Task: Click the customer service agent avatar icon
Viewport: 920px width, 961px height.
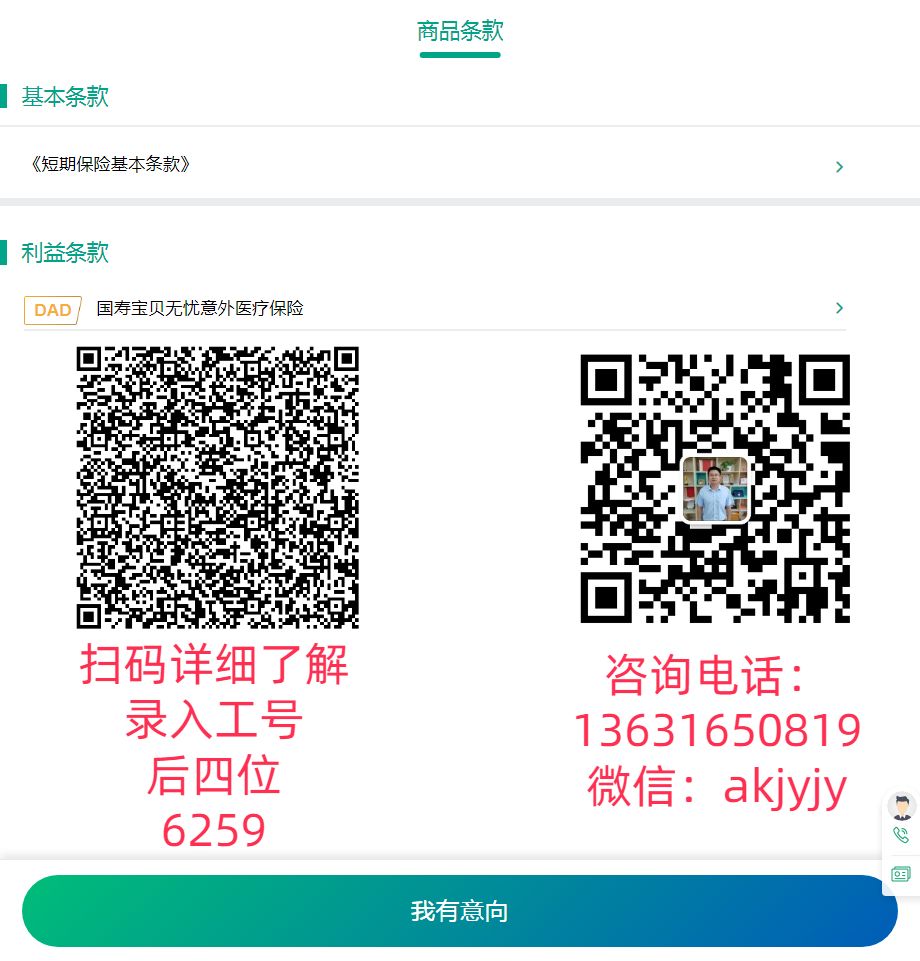Action: coord(899,806)
